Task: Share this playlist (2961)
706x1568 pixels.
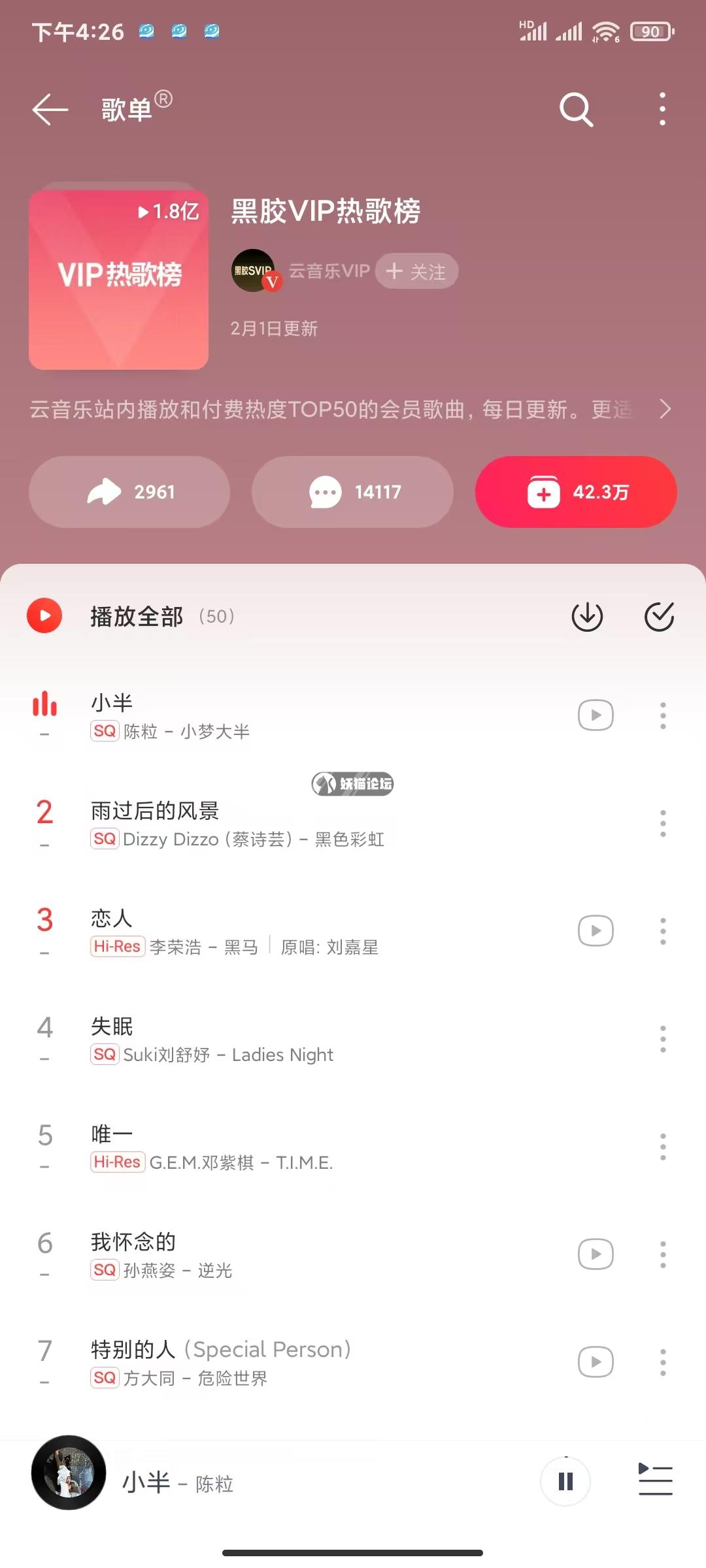Action: [129, 492]
